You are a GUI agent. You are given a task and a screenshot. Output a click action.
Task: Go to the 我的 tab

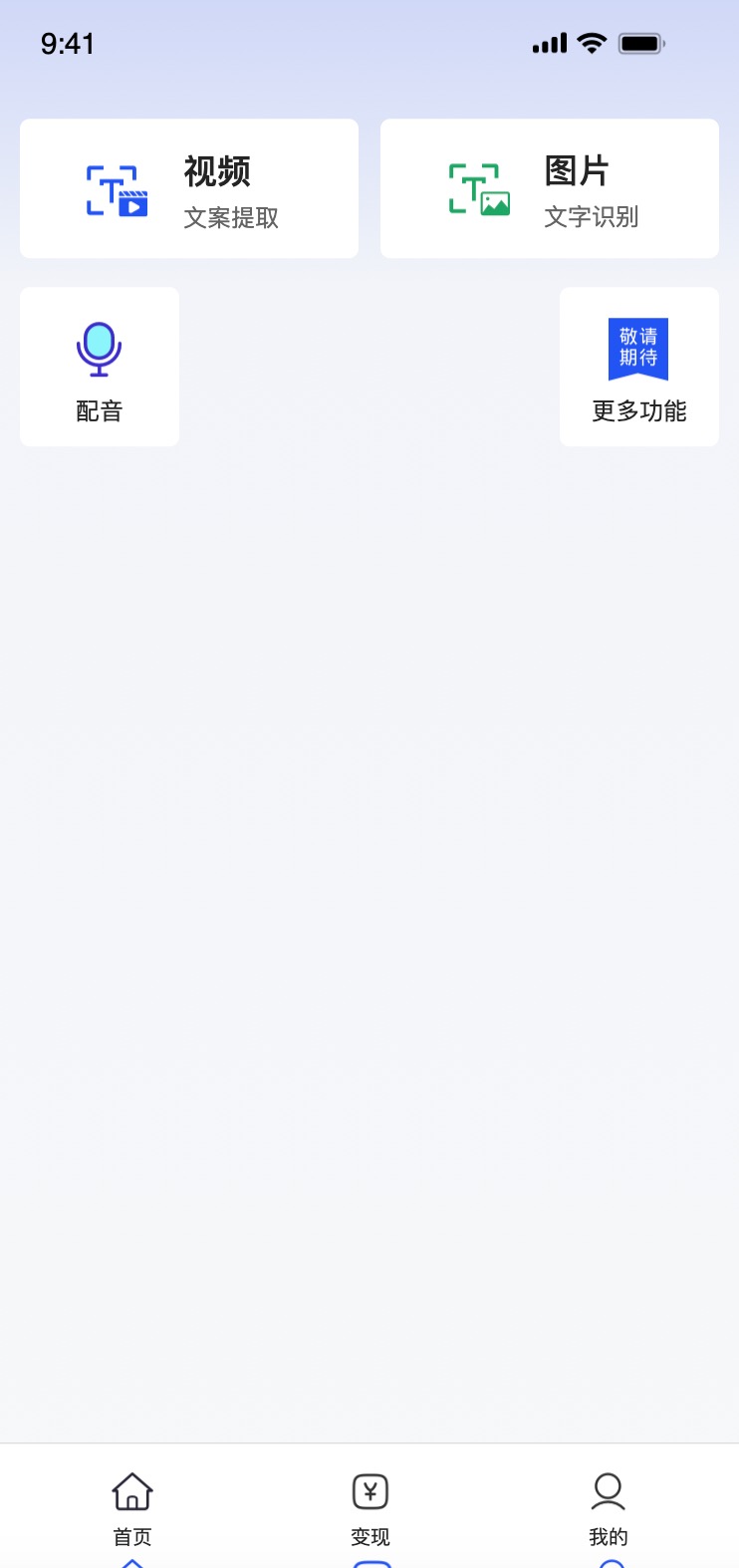(609, 1508)
